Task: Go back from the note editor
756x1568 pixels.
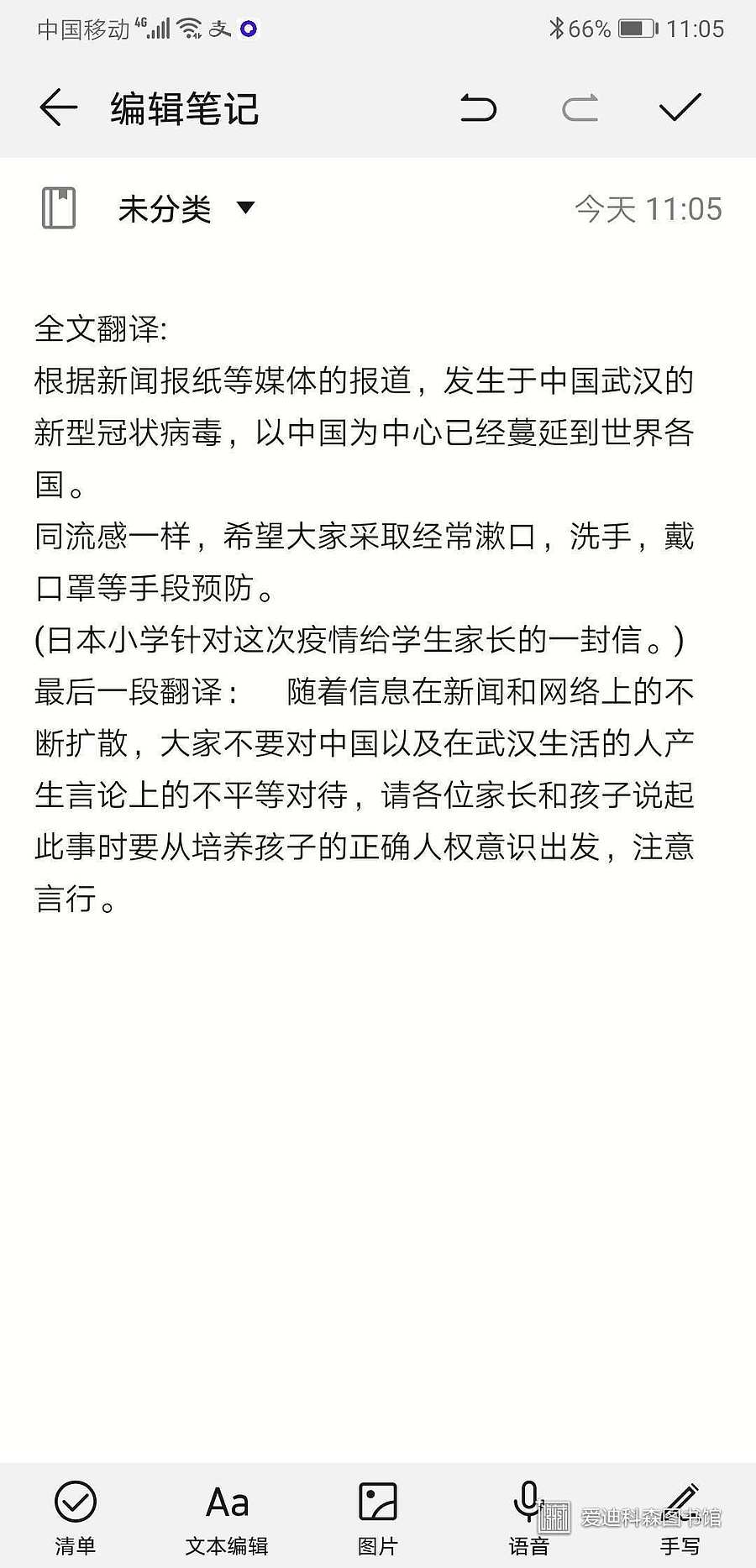Action: (58, 108)
